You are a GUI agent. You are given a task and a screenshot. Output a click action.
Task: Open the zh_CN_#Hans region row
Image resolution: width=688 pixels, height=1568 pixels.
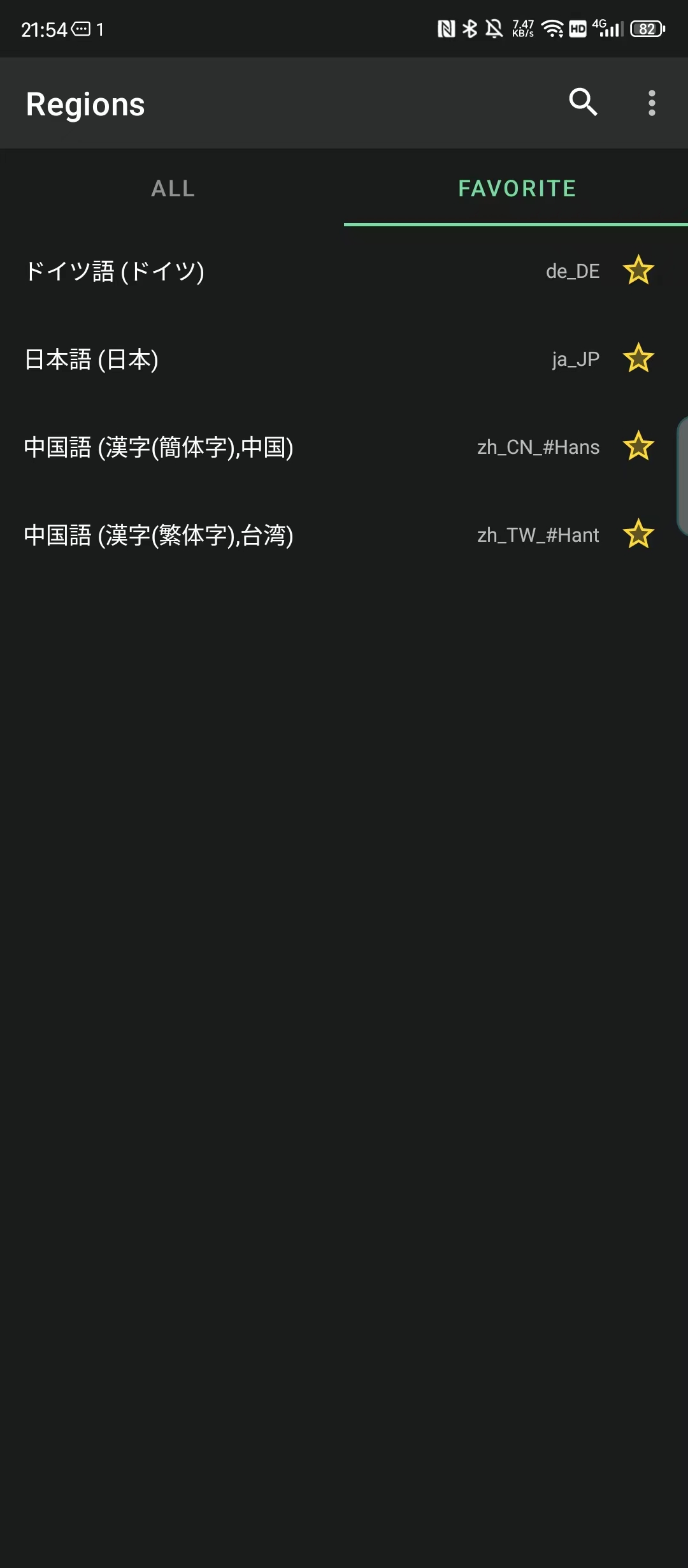[x=255, y=447]
